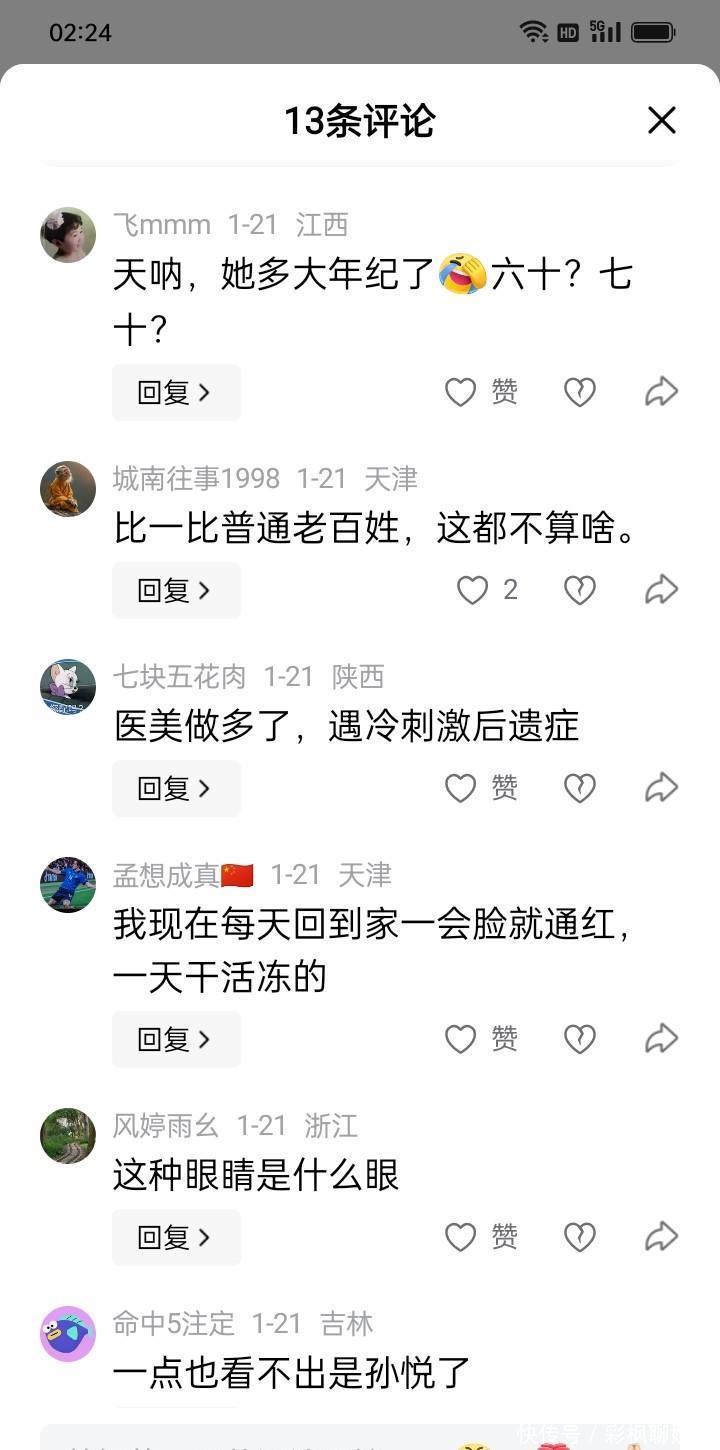Viewport: 720px width, 1450px height.
Task: Like 飞mmm's comment
Action: coord(481,392)
